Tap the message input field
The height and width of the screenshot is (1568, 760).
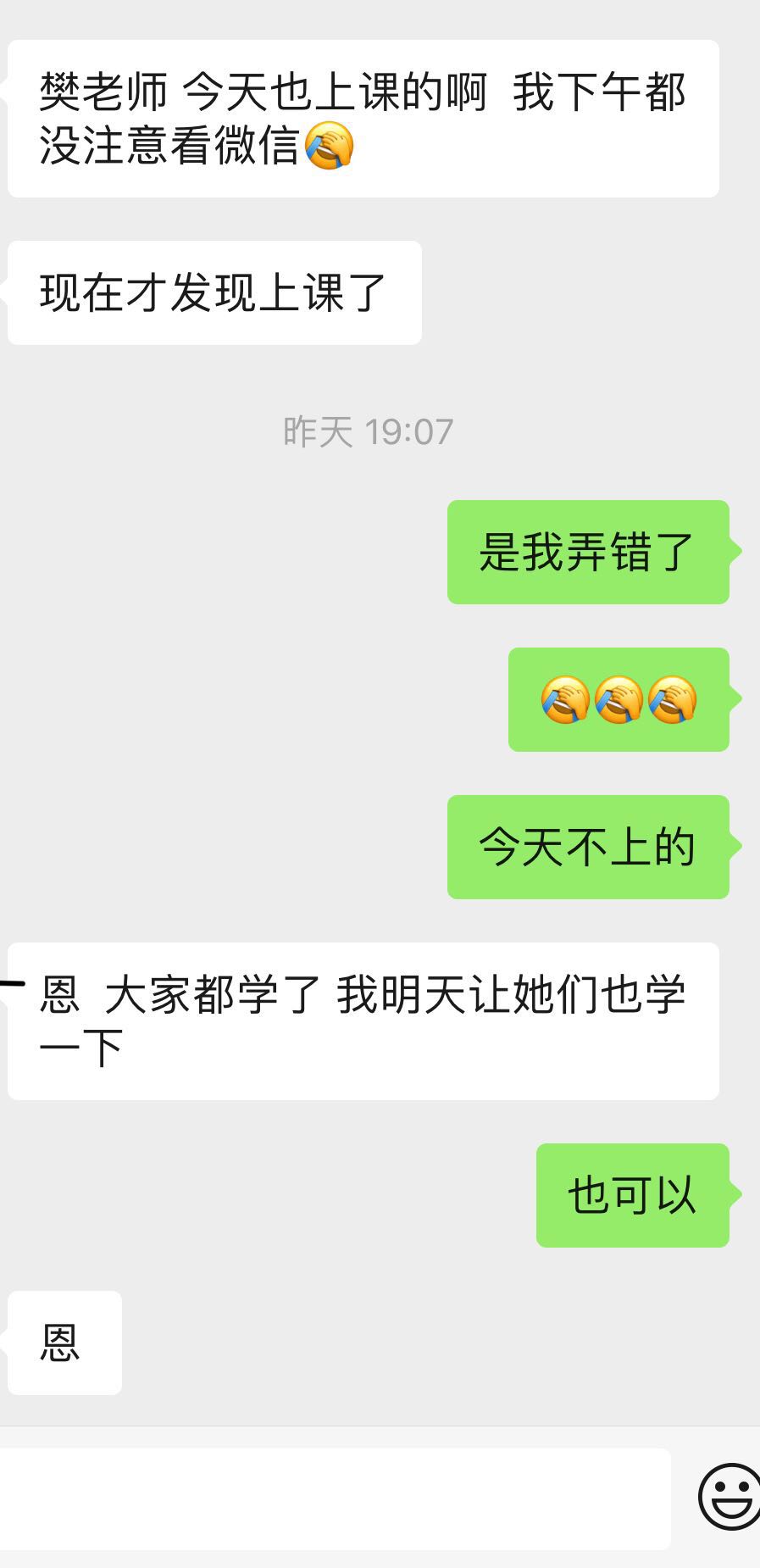pyautogui.click(x=335, y=1498)
